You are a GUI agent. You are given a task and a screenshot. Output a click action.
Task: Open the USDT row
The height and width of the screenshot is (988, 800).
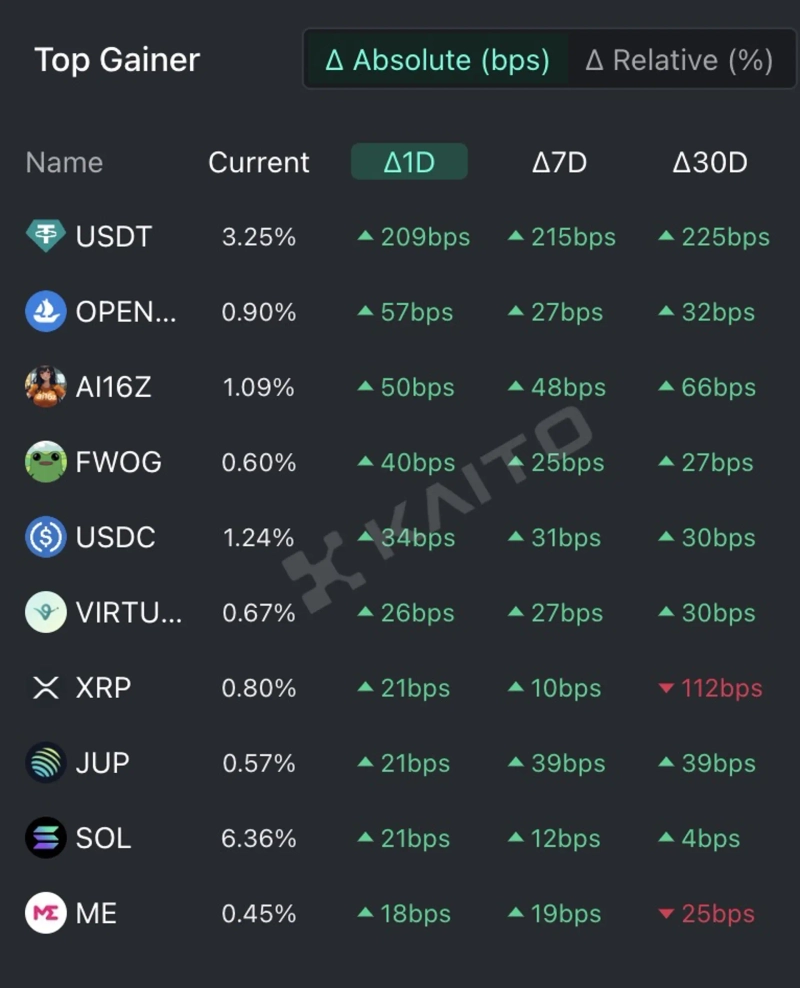click(113, 237)
